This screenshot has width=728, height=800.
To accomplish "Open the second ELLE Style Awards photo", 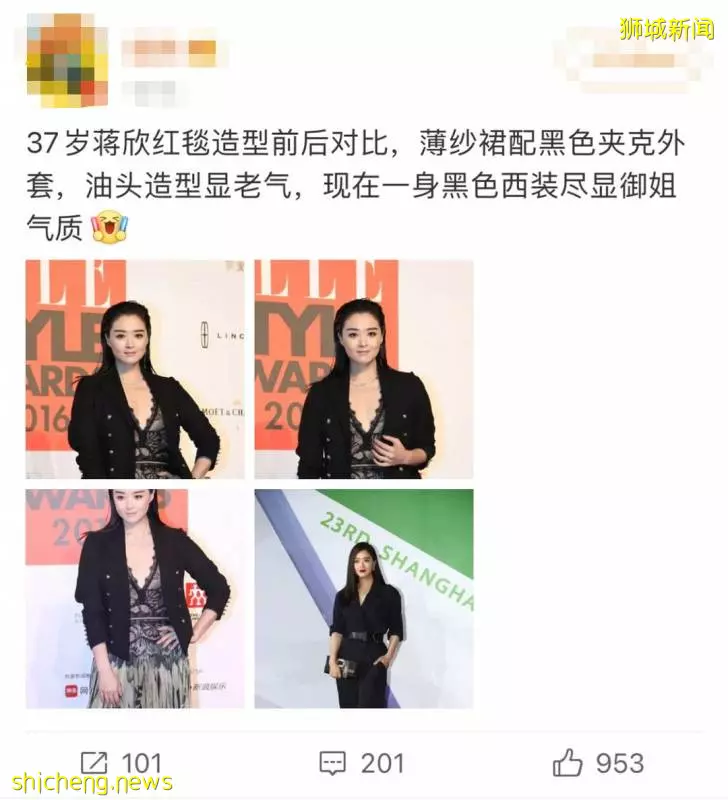I will click(x=363, y=369).
